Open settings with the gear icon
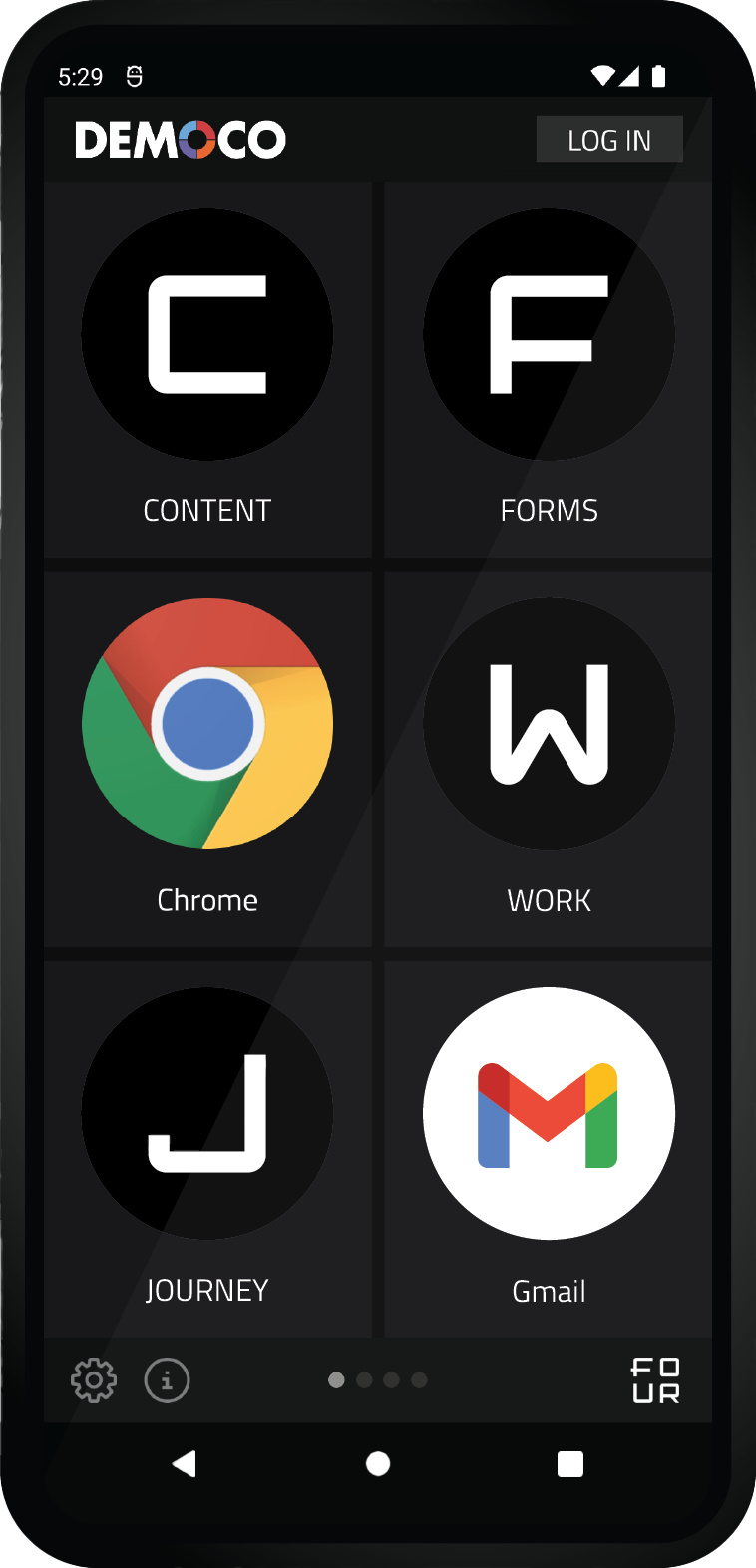The height and width of the screenshot is (1568, 756). [x=93, y=1380]
